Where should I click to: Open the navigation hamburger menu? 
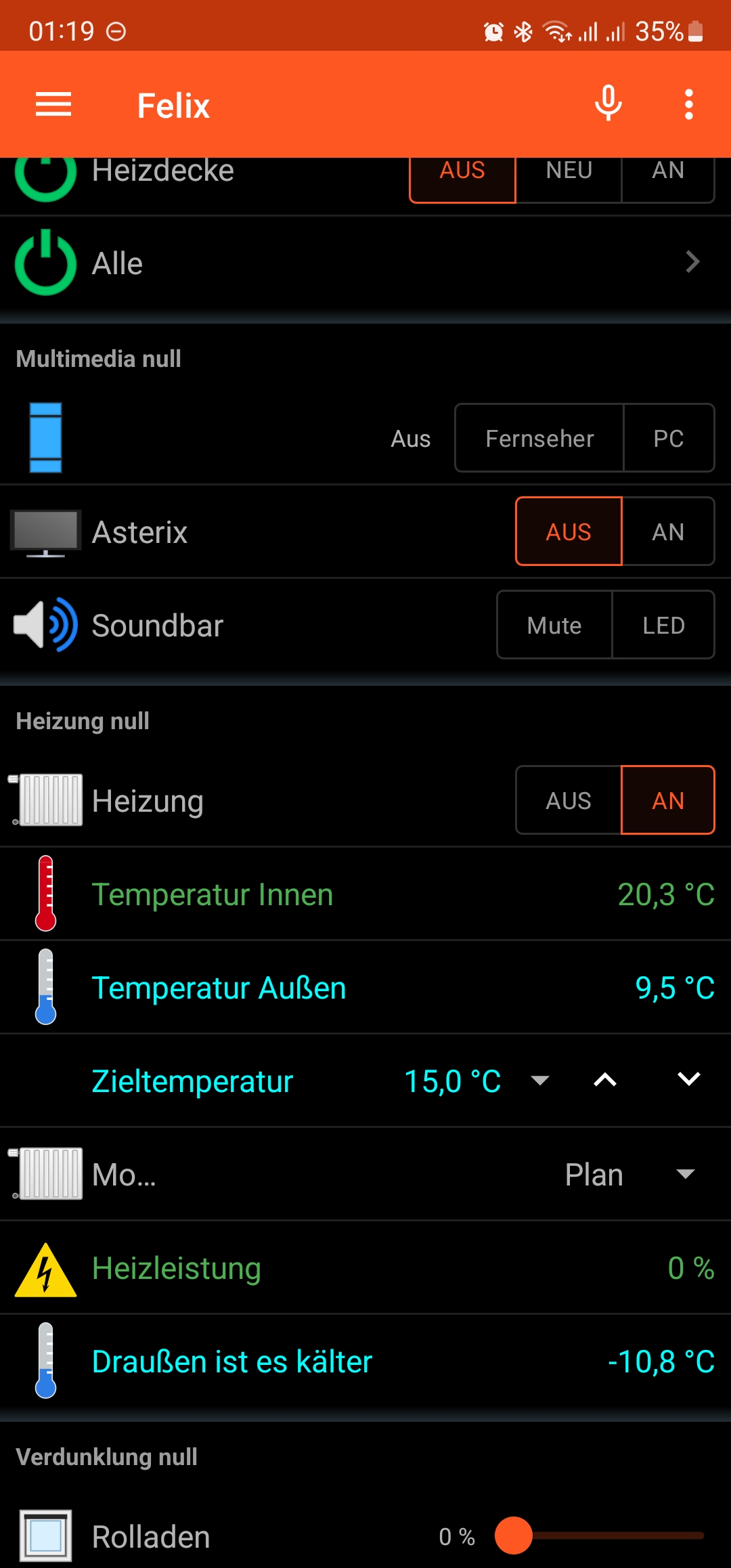pyautogui.click(x=52, y=104)
